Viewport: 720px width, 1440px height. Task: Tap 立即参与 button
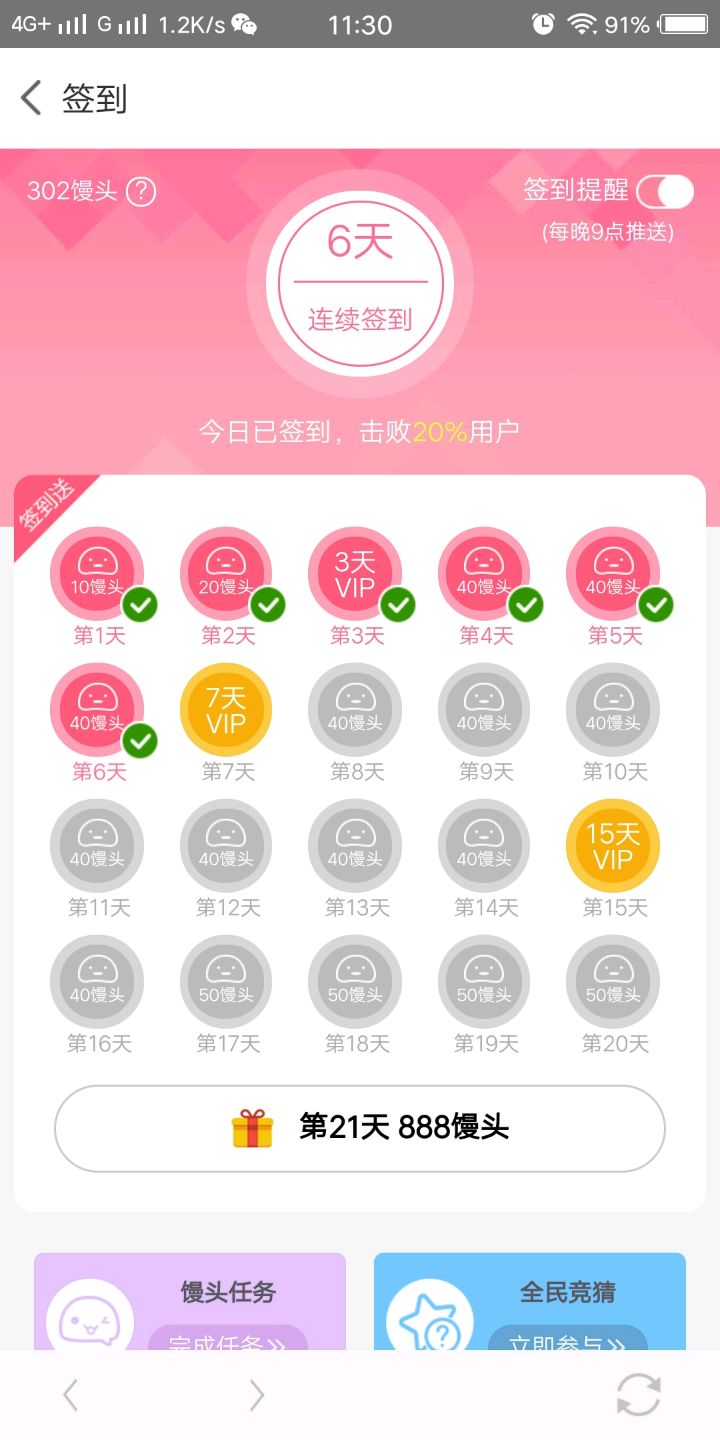coord(568,1340)
